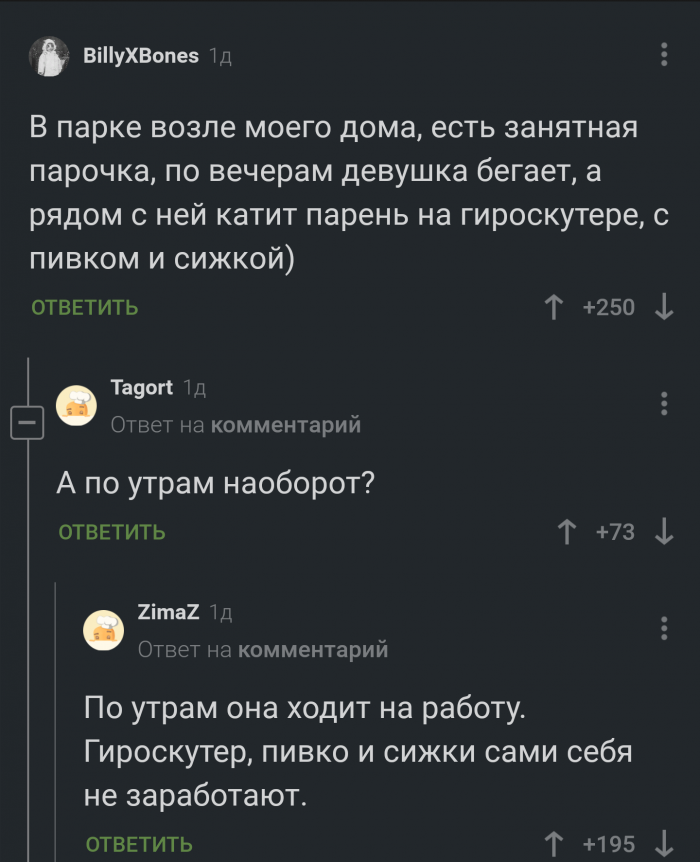
Task: Upvote ZimaZ comment
Action: coord(552,845)
